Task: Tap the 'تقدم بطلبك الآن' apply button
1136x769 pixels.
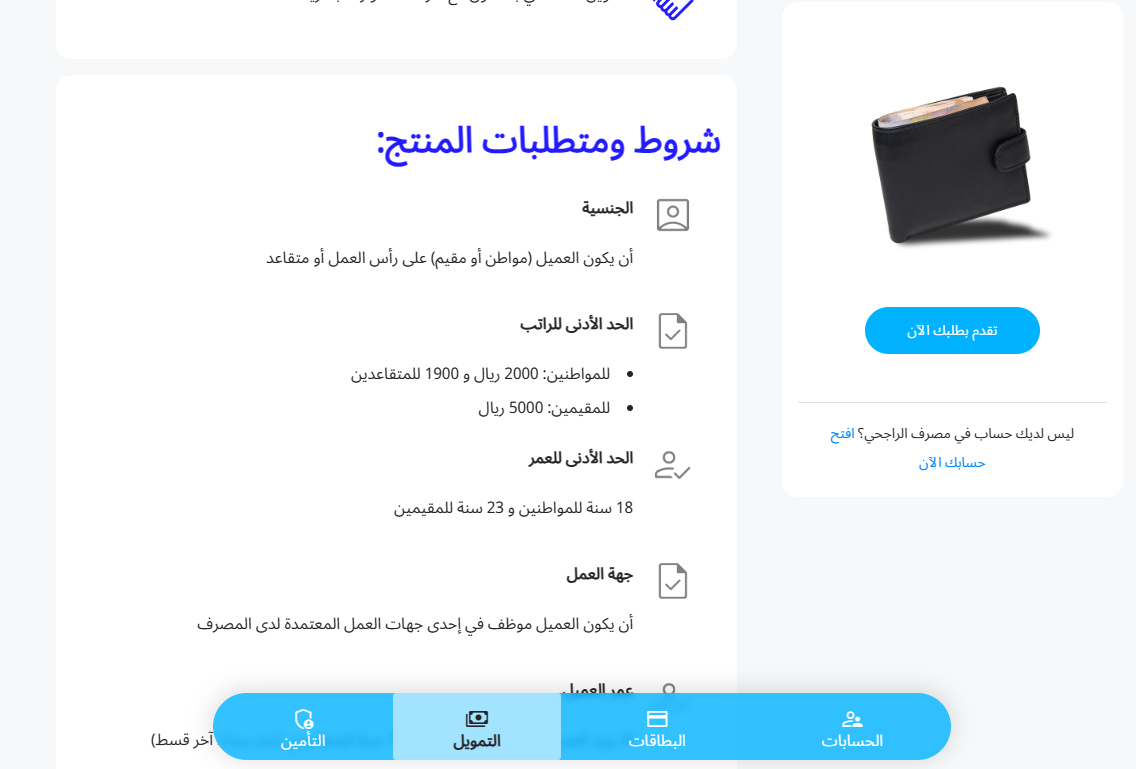Action: (952, 330)
